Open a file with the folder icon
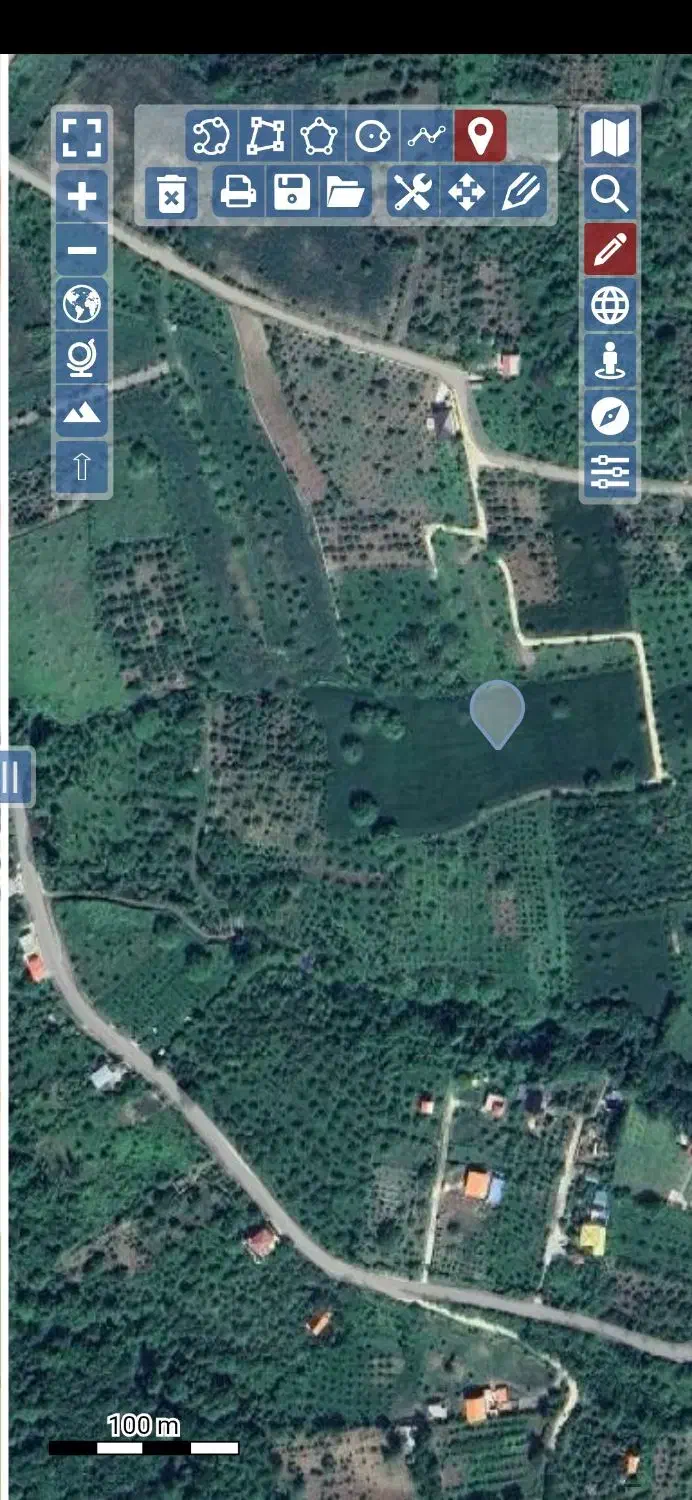 [x=346, y=191]
